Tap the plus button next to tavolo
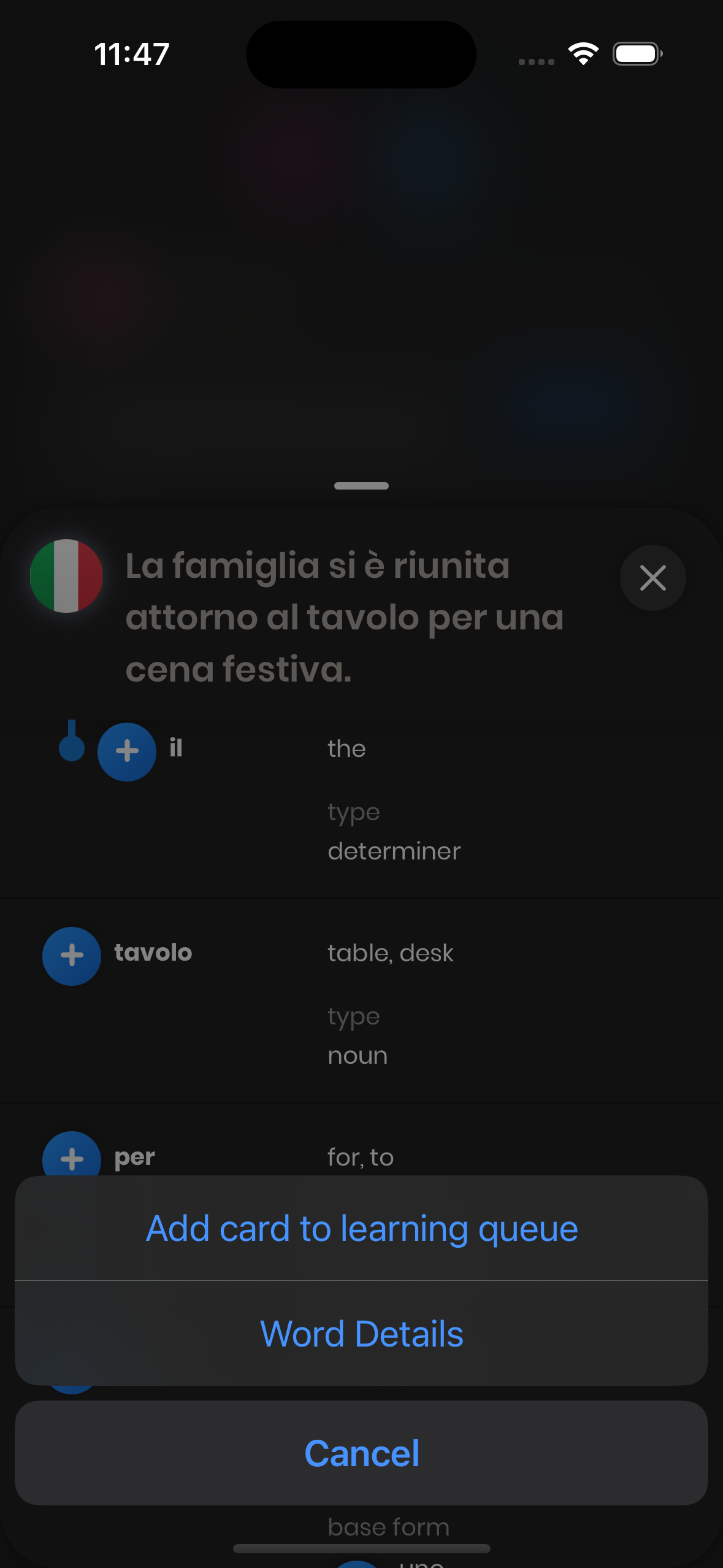 (72, 956)
